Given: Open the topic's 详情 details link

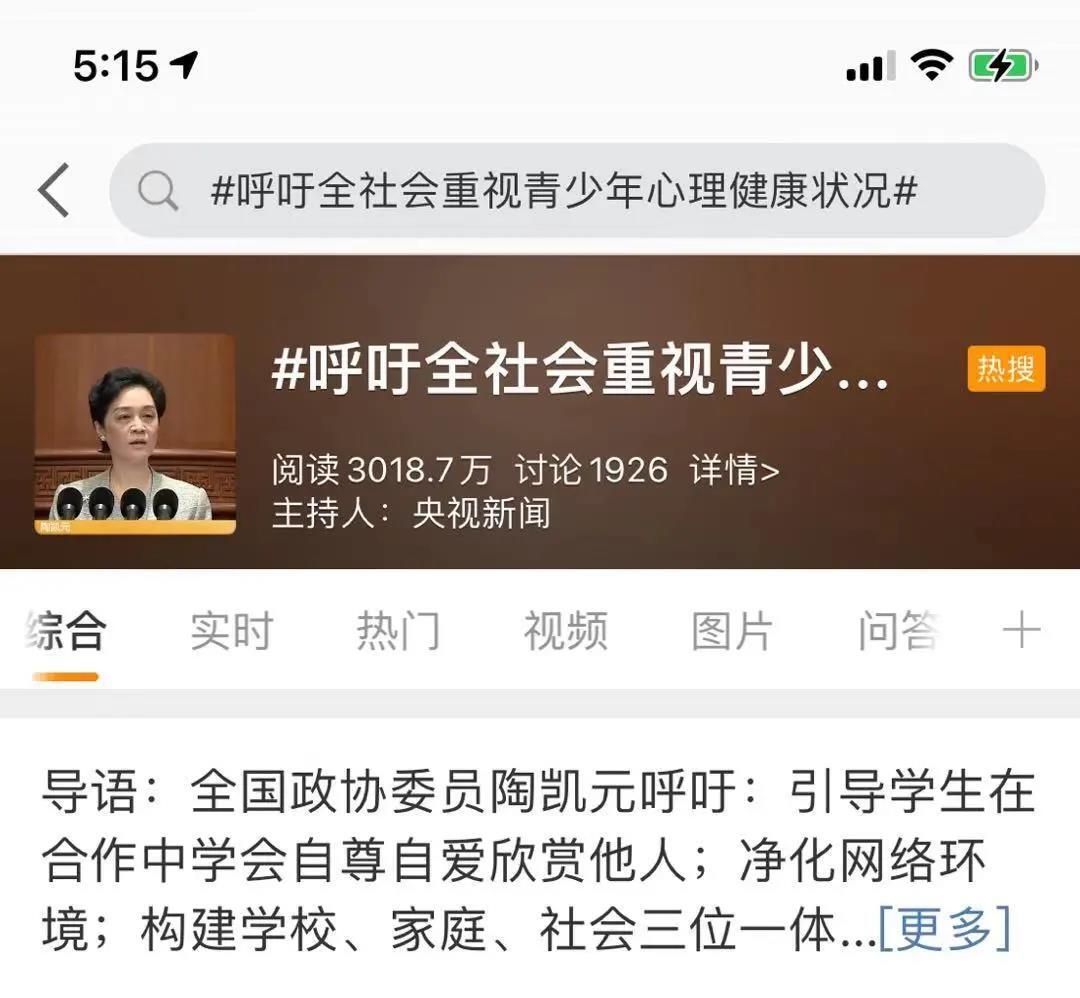Looking at the screenshot, I should 734,470.
